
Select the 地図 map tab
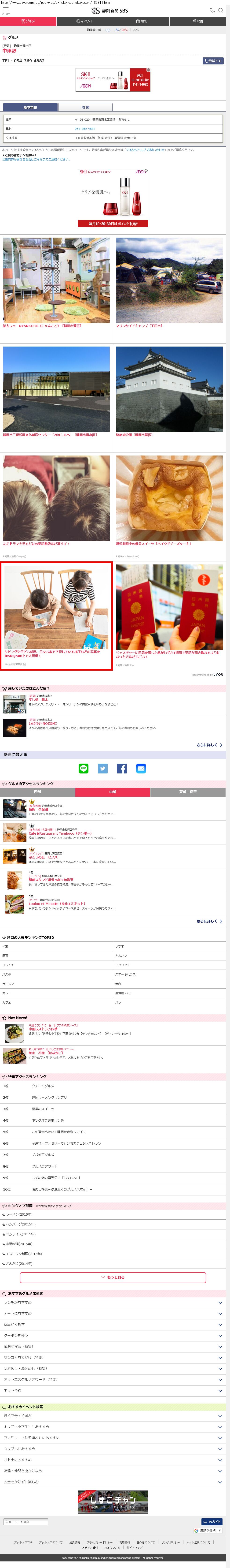85,107
